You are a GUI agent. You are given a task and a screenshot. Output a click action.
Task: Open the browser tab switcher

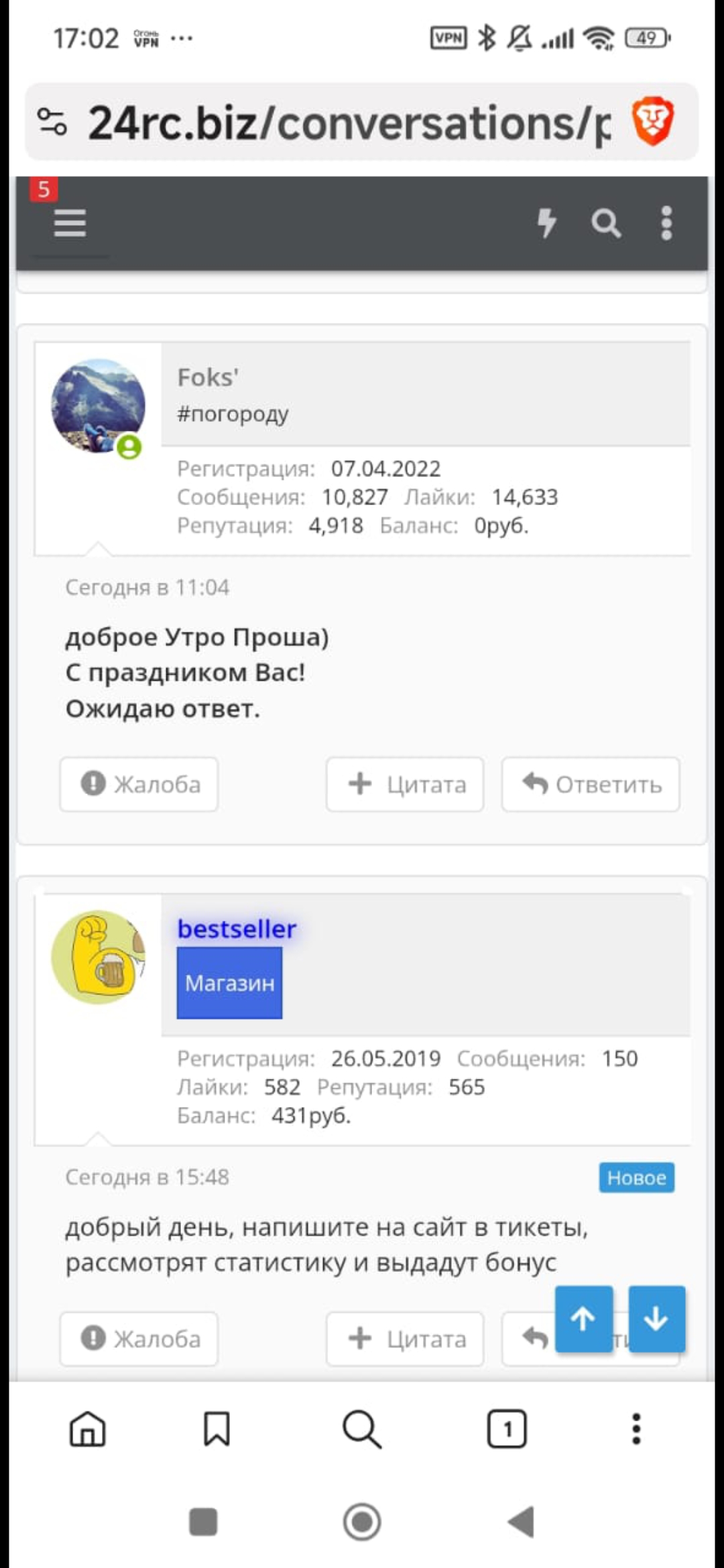pyautogui.click(x=507, y=1429)
